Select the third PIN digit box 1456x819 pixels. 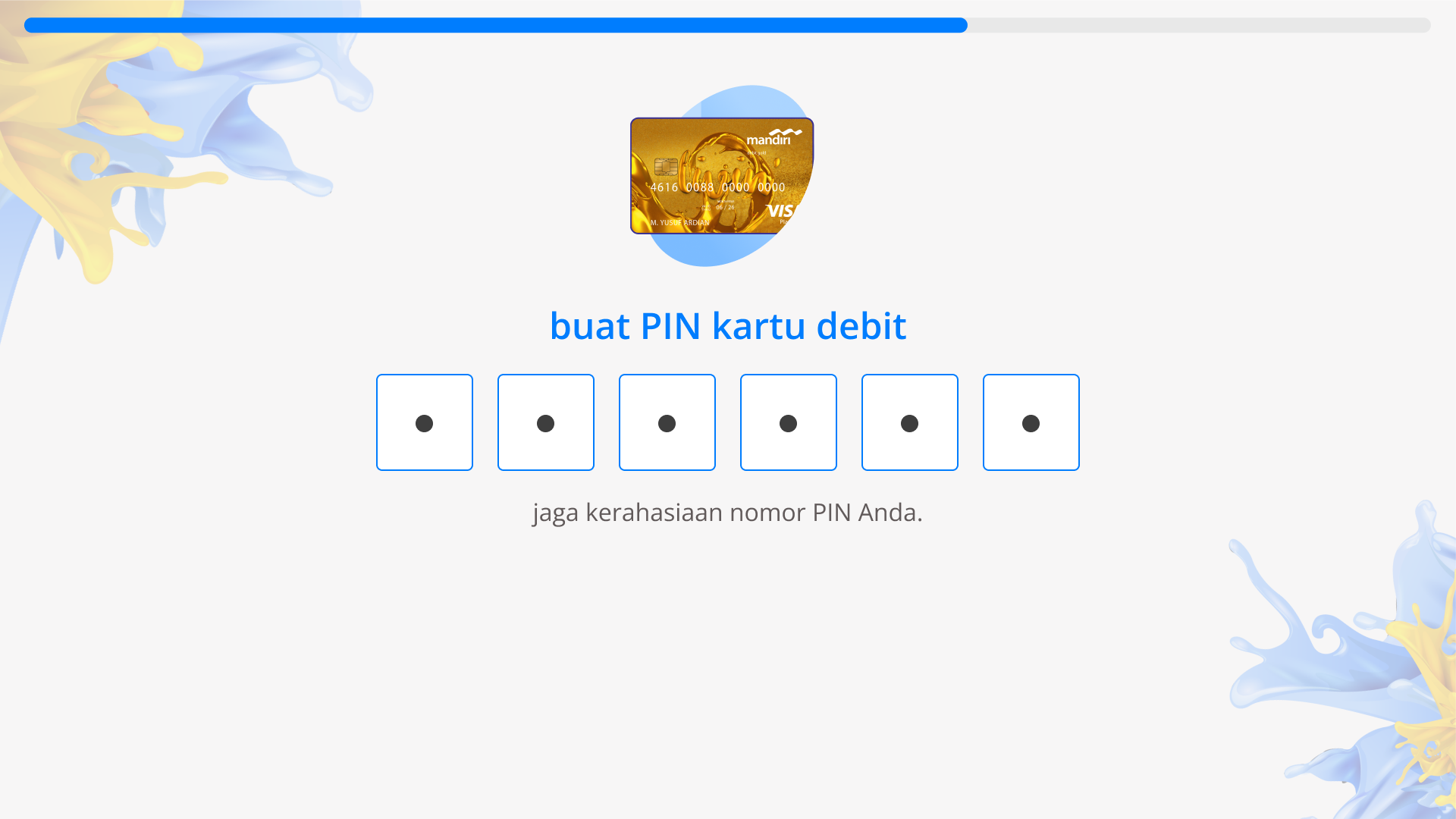pos(667,422)
